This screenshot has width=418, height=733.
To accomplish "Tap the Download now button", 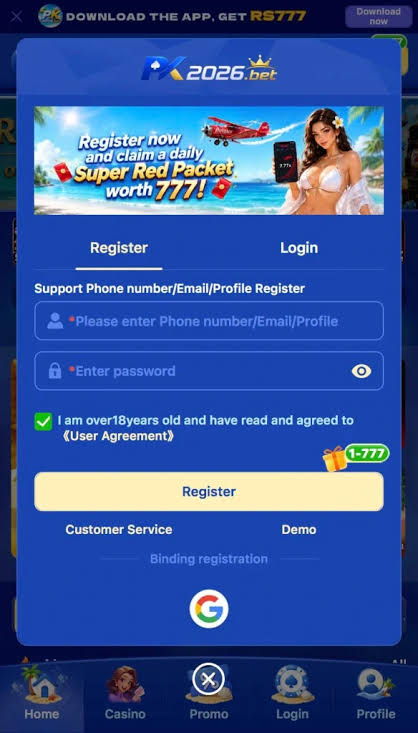I will coord(378,16).
